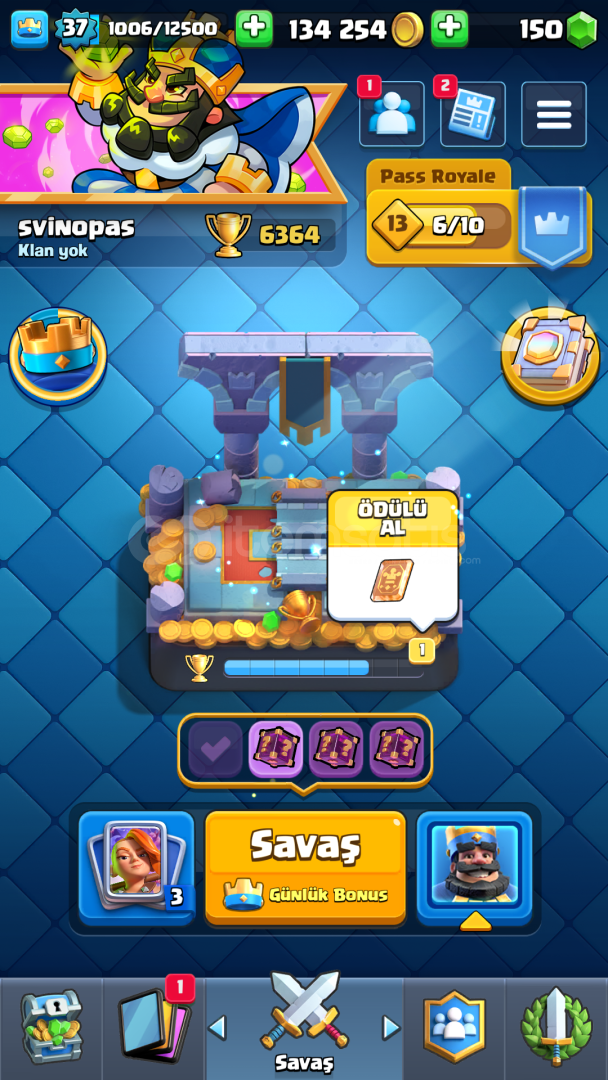608x1080 pixels.
Task: Open the friends icon with red badge
Action: [392, 114]
